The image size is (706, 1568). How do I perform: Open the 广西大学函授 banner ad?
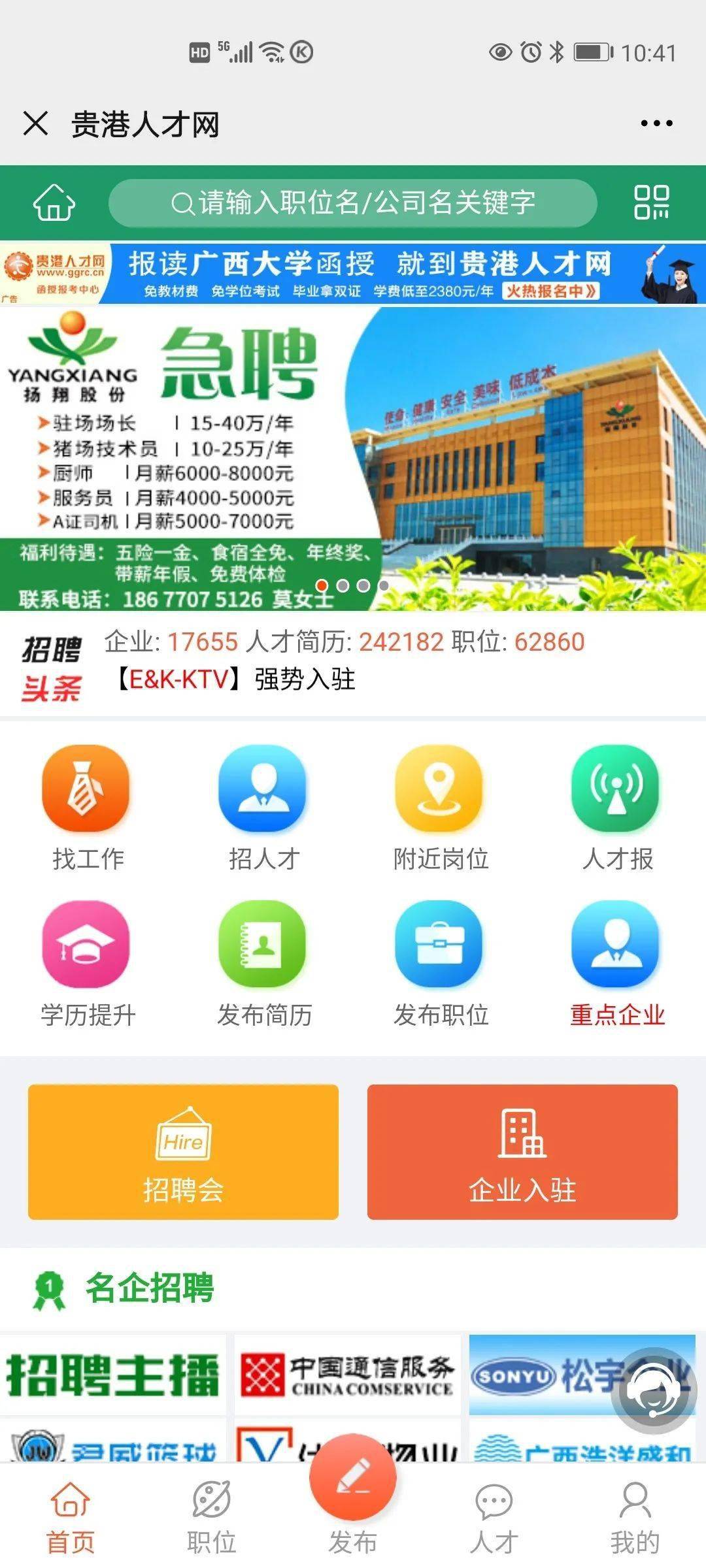353,273
